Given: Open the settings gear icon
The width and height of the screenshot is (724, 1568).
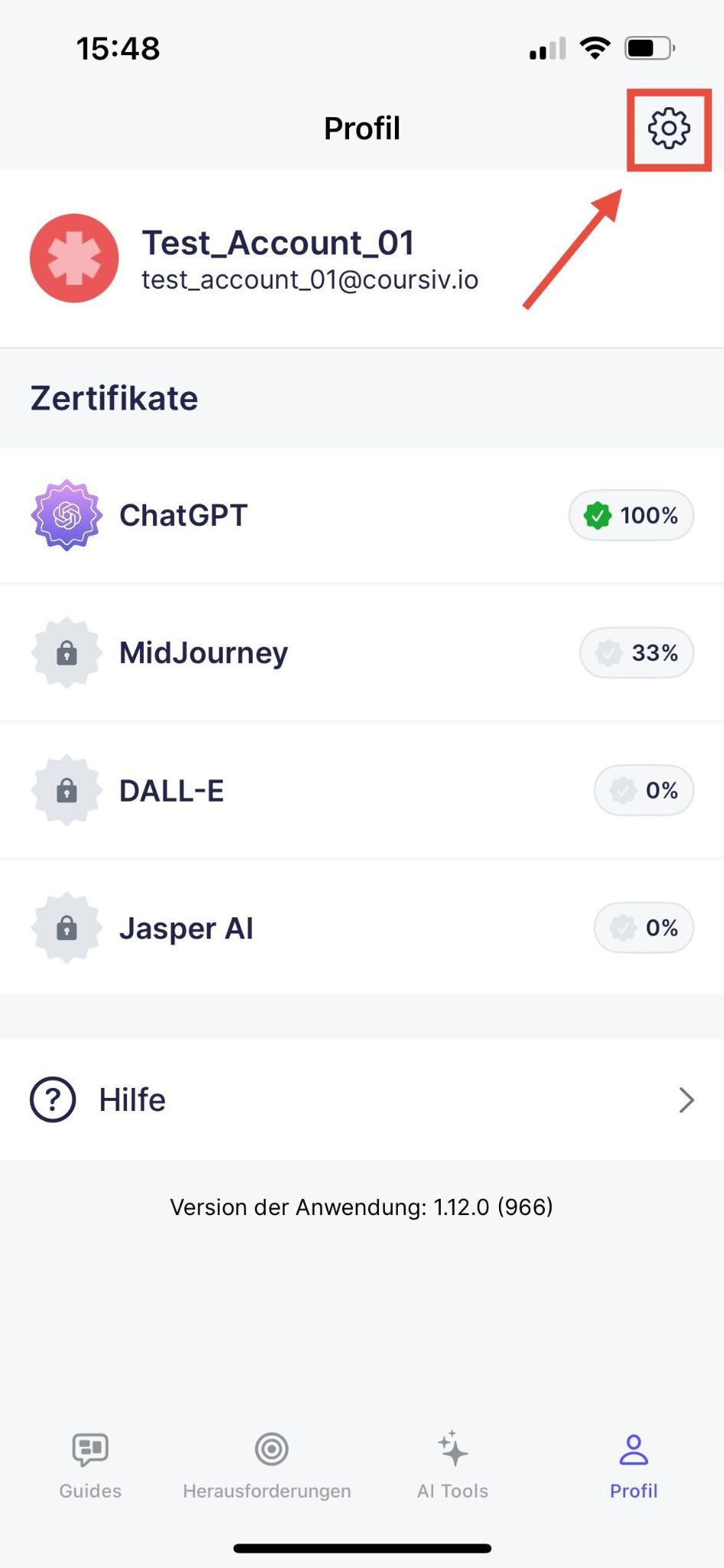Looking at the screenshot, I should [669, 128].
